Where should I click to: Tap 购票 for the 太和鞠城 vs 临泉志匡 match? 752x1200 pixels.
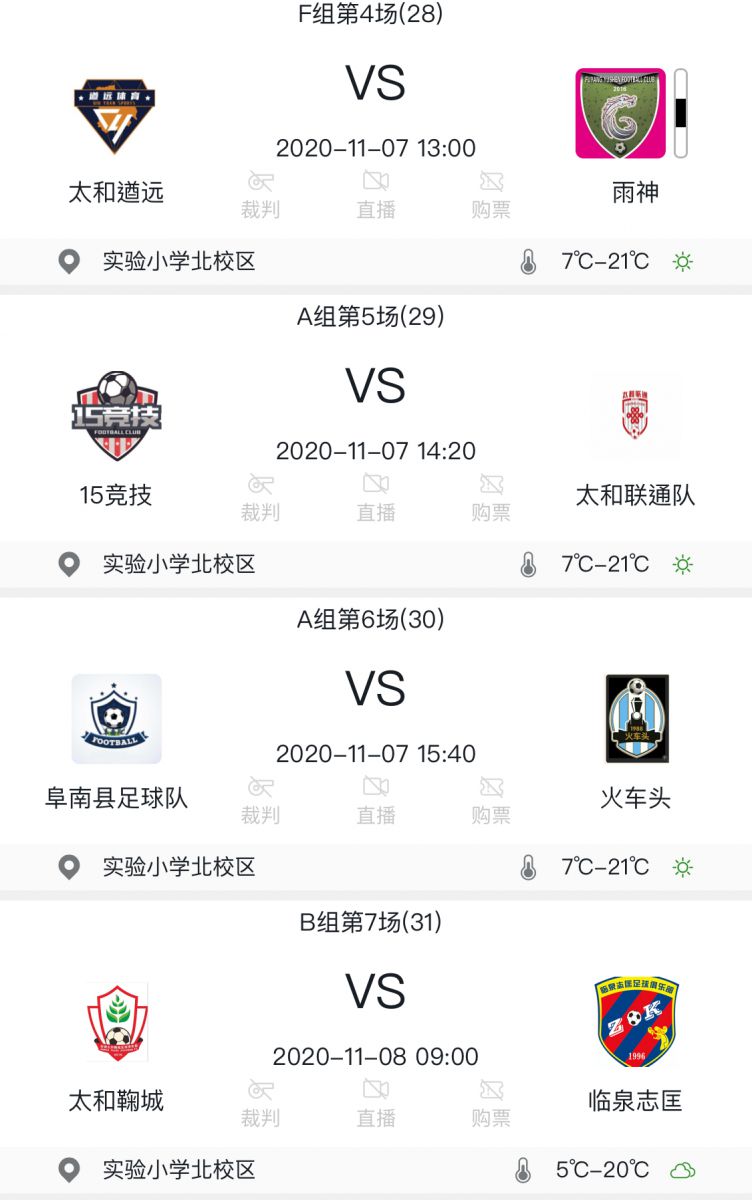pos(491,1104)
